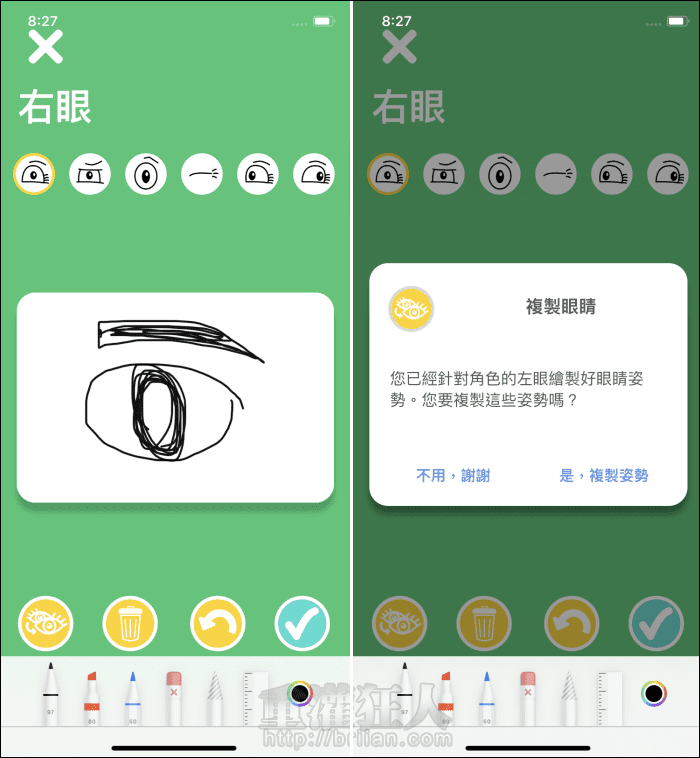Close the eye-sketch screen with the bright X
This screenshot has height=758, width=700.
click(x=45, y=47)
